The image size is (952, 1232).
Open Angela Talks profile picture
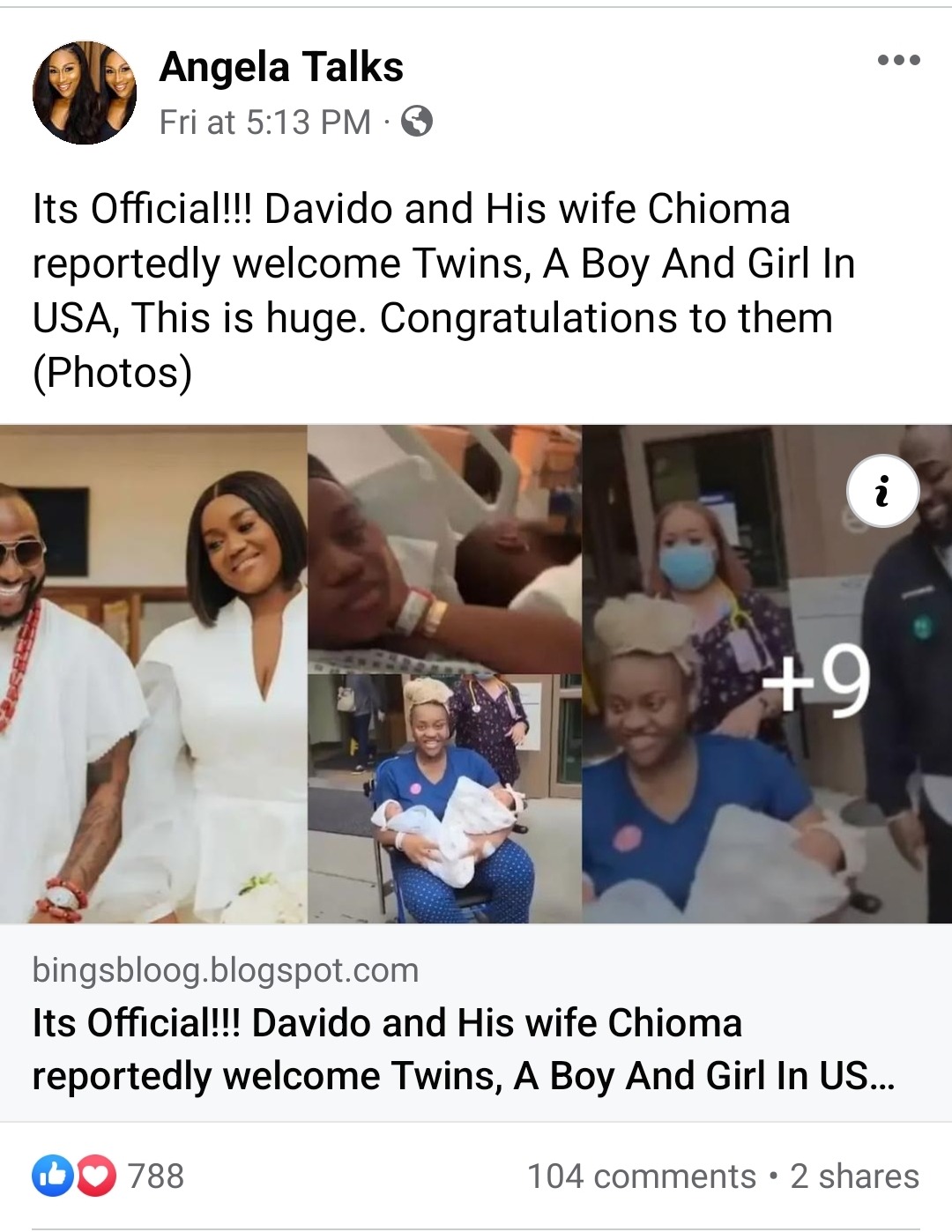pyautogui.click(x=85, y=93)
